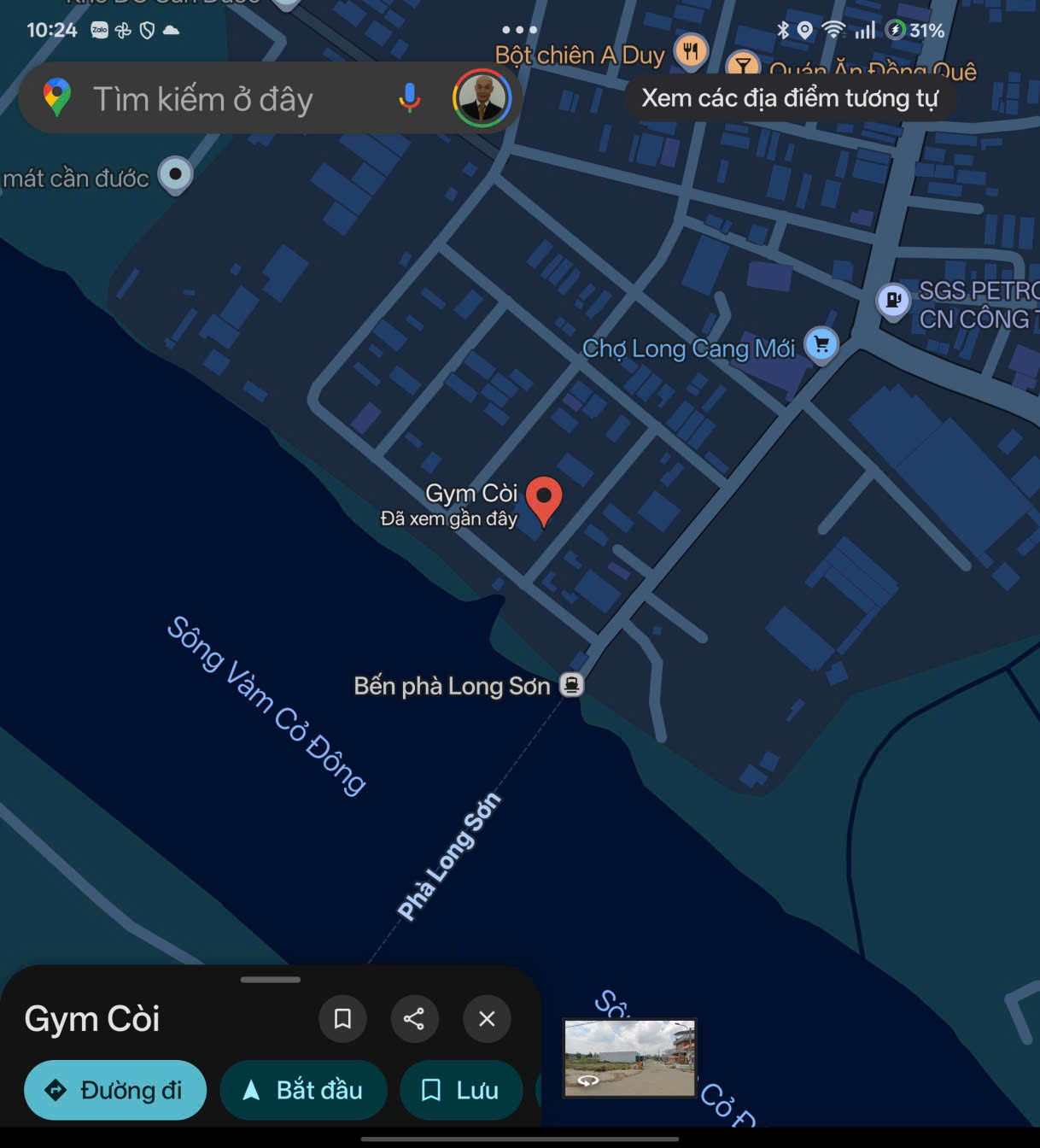Tap the red Gym Còi pin
The height and width of the screenshot is (1148, 1040).
tap(543, 499)
